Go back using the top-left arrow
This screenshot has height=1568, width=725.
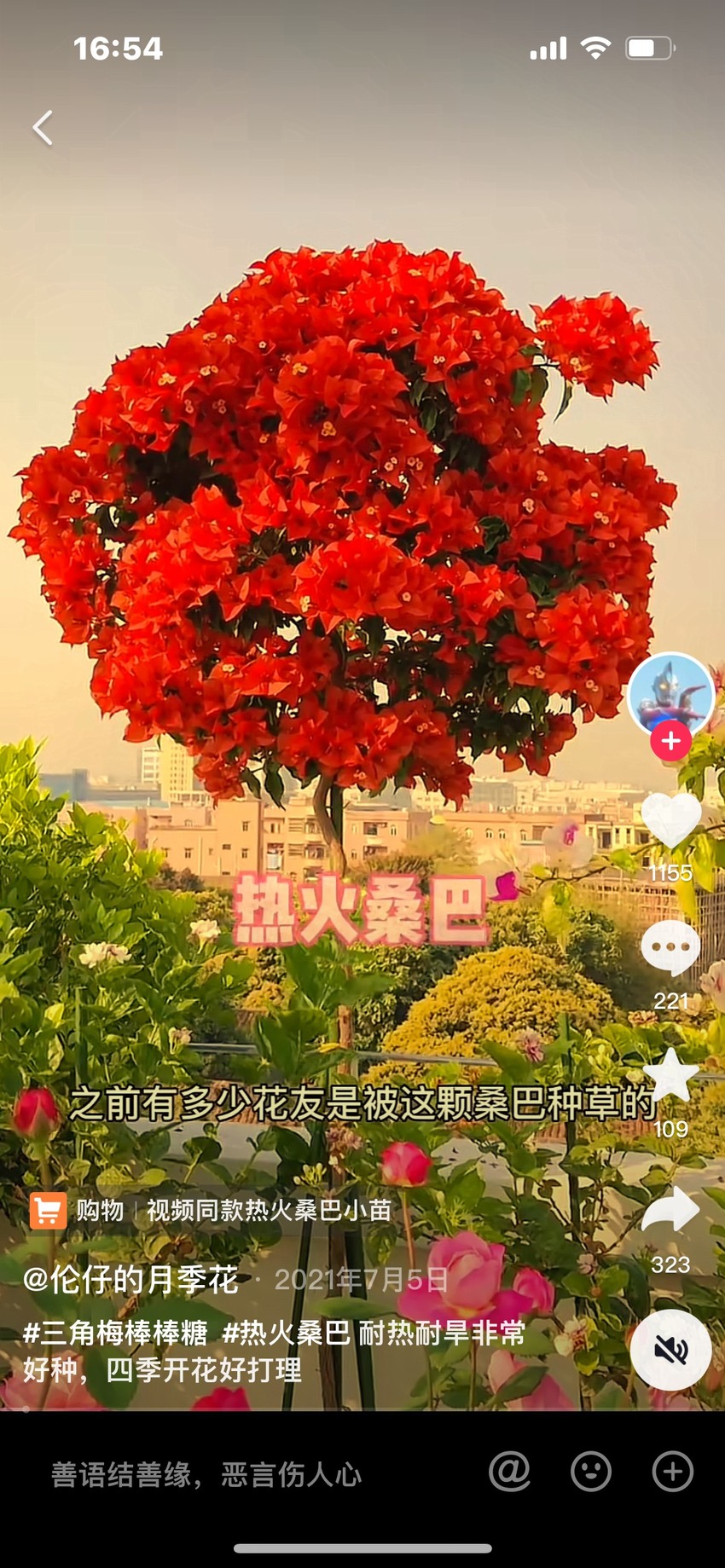(43, 128)
